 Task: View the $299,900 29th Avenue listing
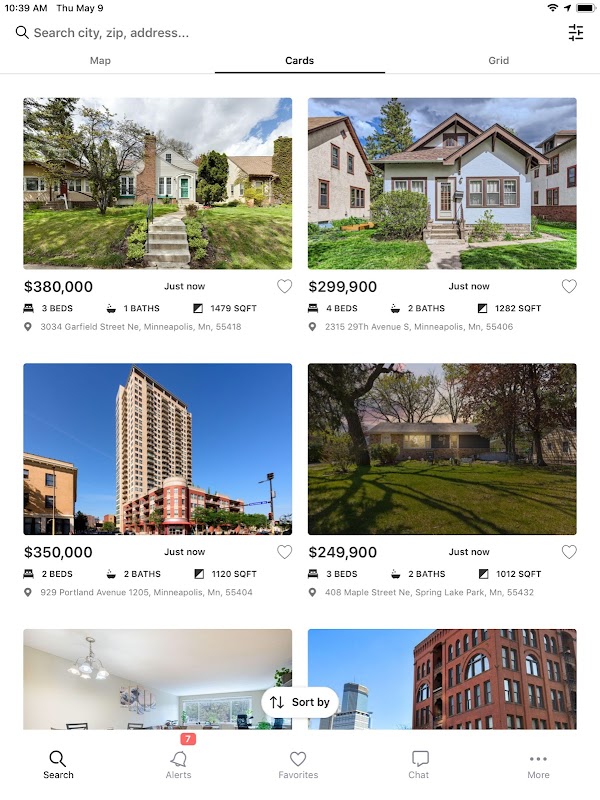[x=442, y=183]
